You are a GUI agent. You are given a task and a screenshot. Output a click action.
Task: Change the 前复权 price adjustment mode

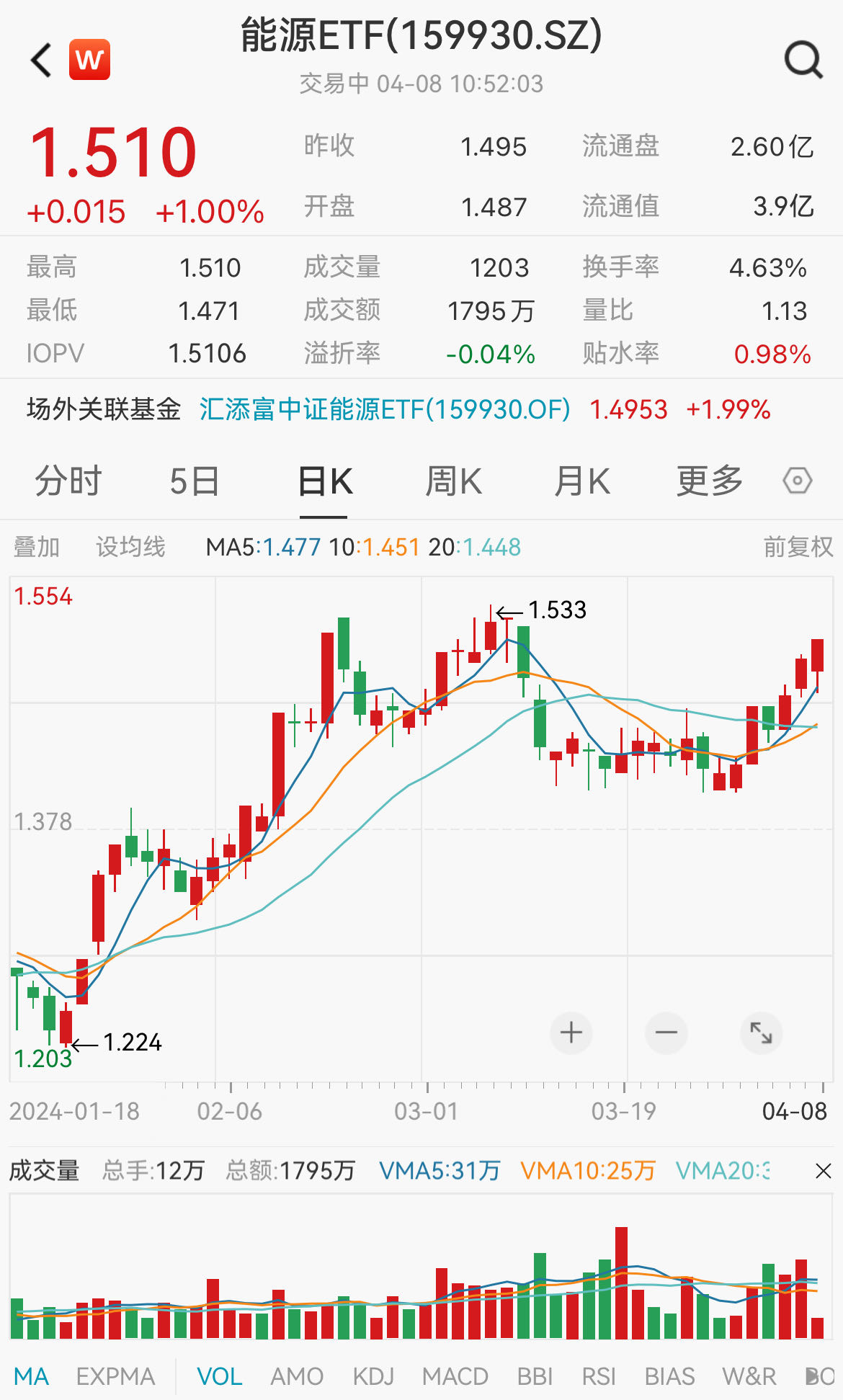pos(798,547)
